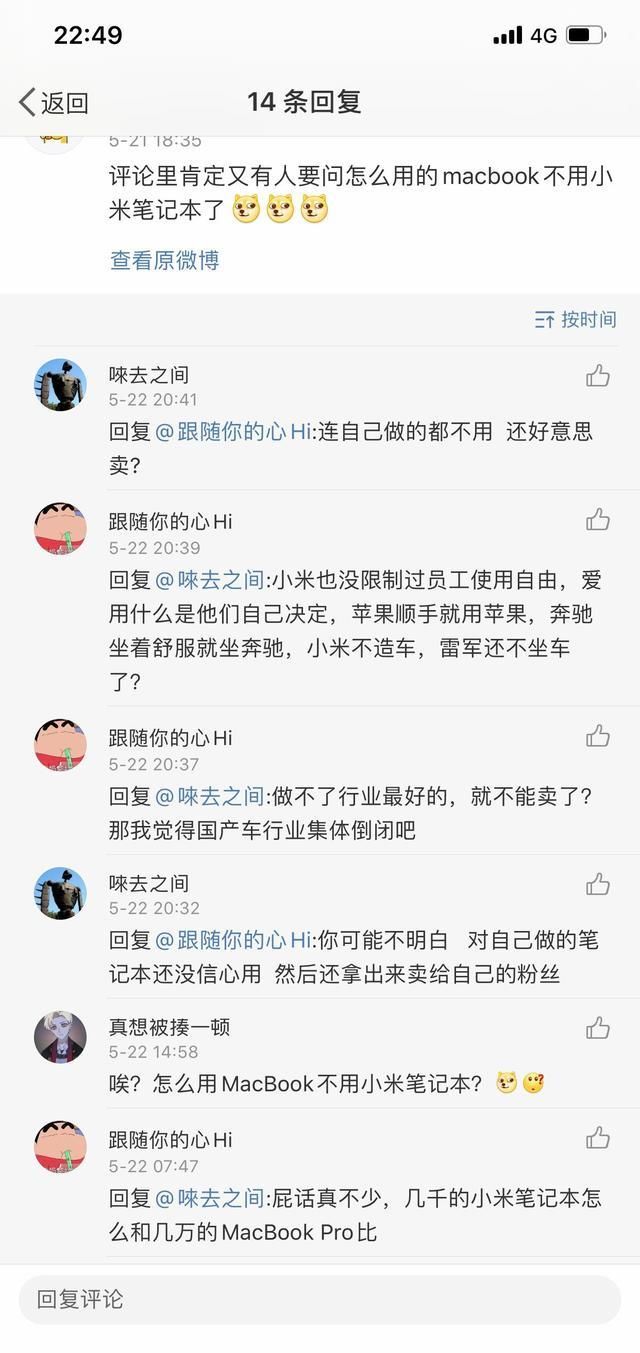Tap the 回复评论 input field
The image size is (640, 1353).
320,1299
